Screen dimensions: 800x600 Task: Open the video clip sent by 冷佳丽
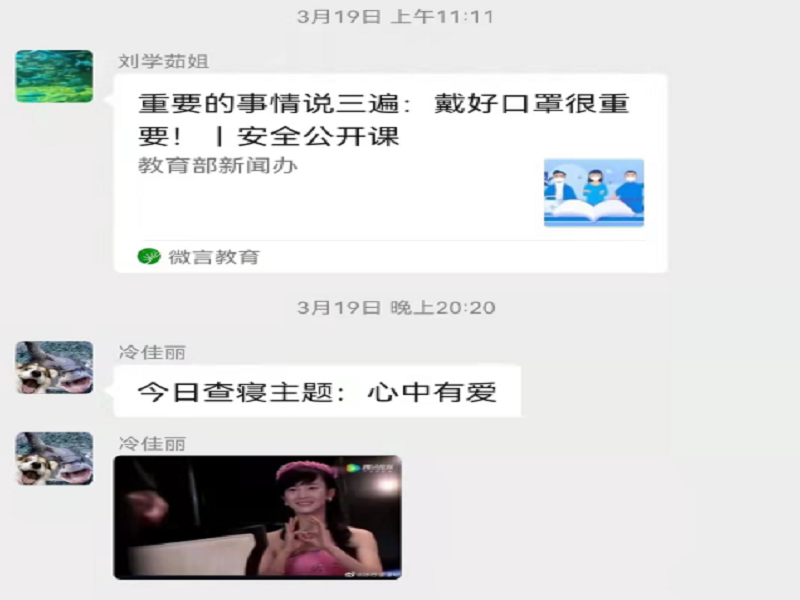coord(257,517)
